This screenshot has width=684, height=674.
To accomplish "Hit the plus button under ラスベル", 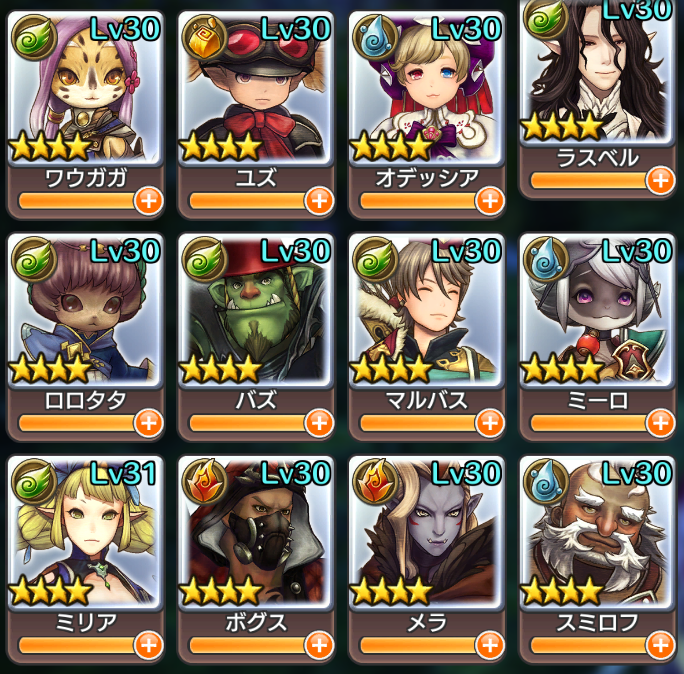I will (x=660, y=180).
